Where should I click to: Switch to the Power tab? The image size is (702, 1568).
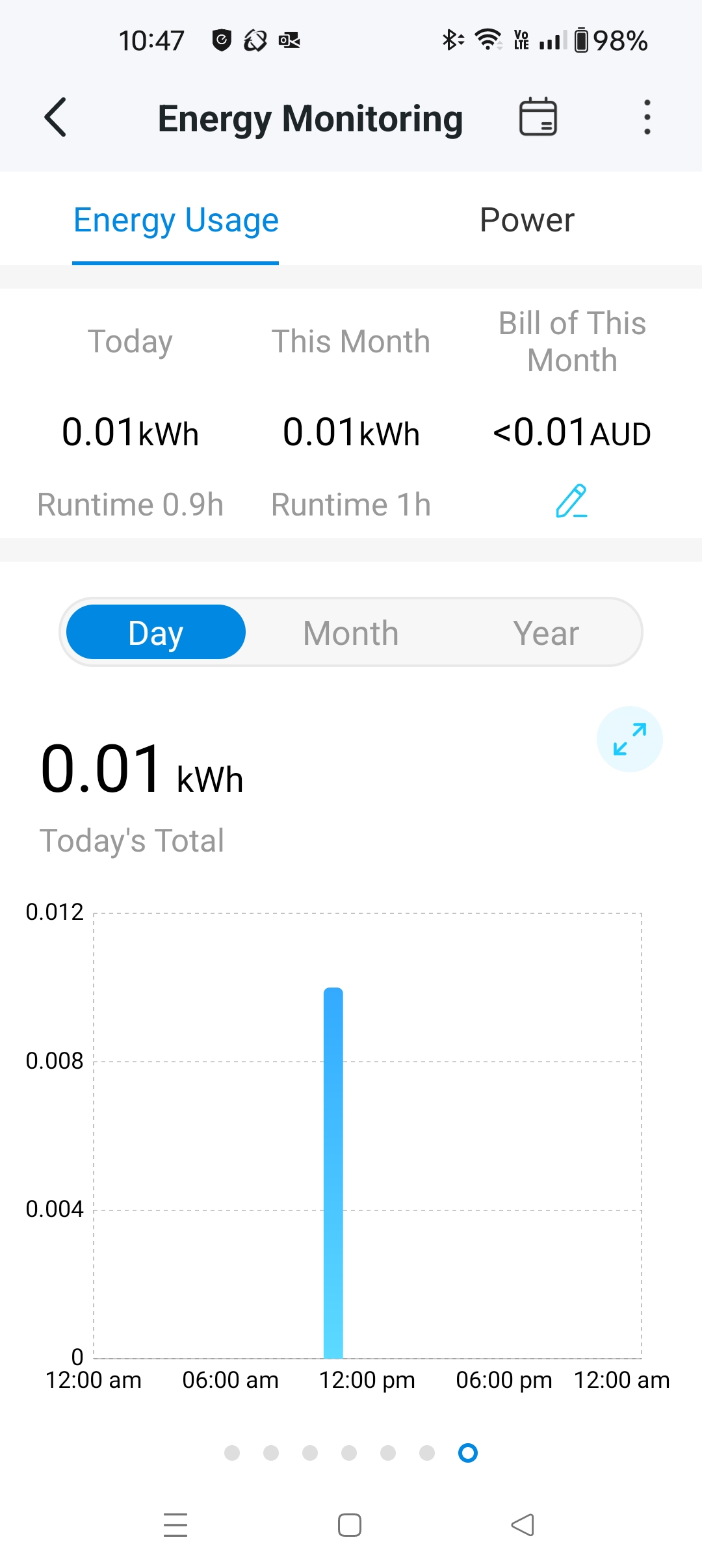[x=526, y=220]
